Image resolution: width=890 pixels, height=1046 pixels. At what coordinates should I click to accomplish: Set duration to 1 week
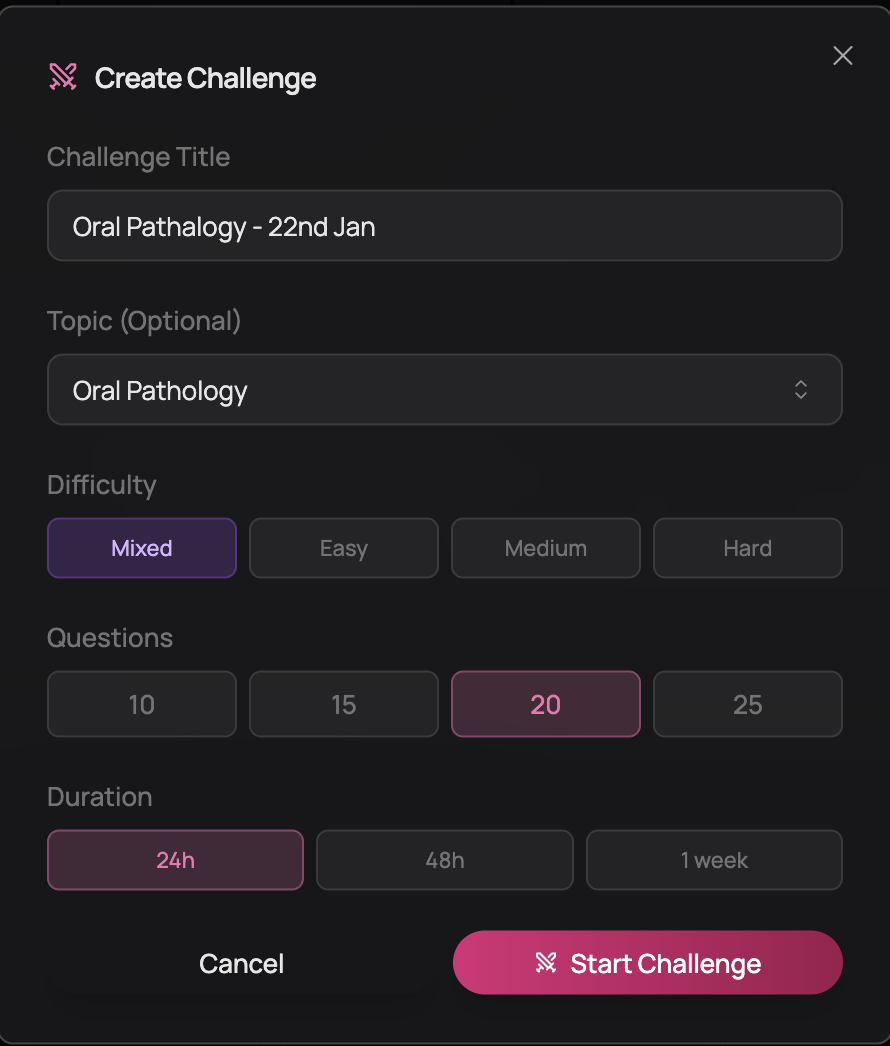714,860
